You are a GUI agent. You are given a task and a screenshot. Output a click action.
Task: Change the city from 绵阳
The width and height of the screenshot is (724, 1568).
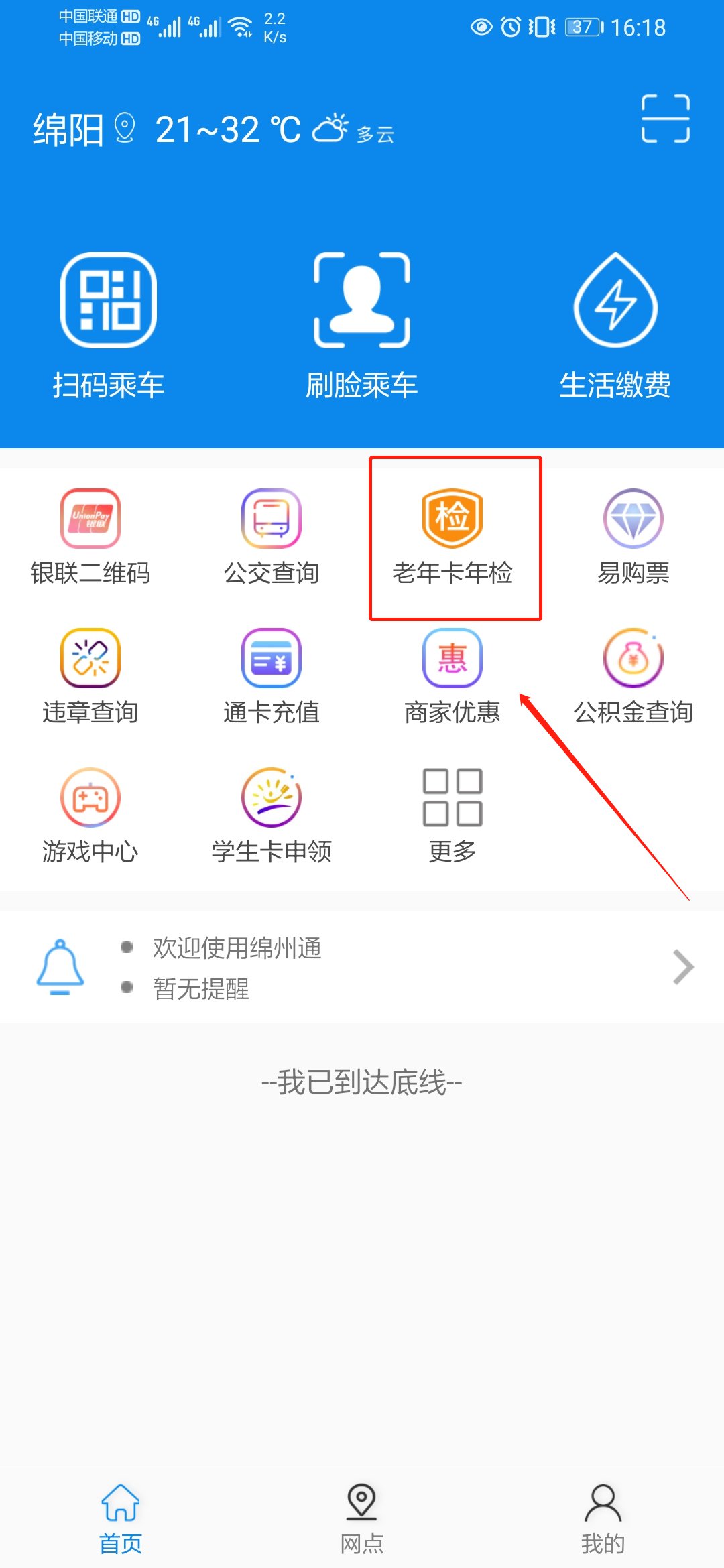click(83, 129)
